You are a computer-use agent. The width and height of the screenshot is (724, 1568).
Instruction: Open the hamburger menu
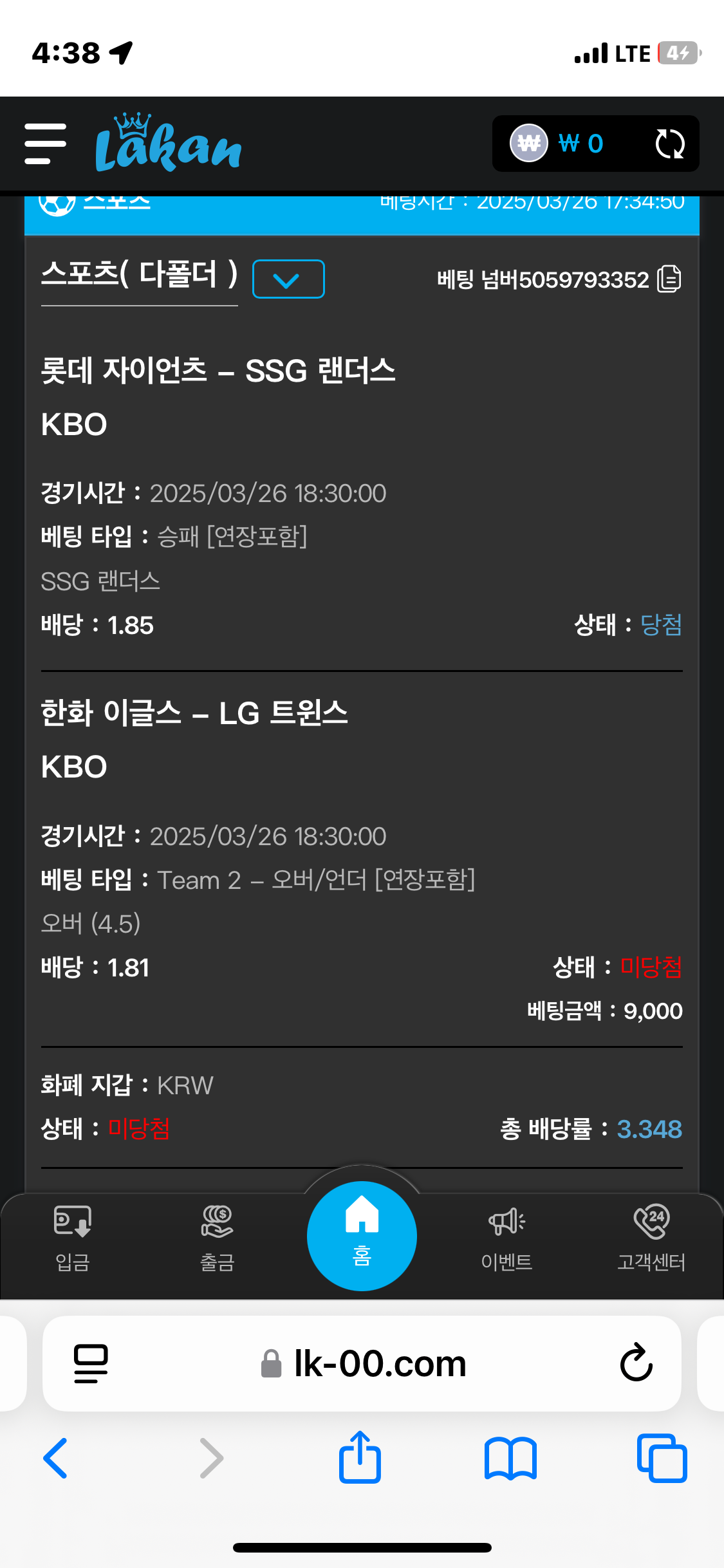pos(45,144)
